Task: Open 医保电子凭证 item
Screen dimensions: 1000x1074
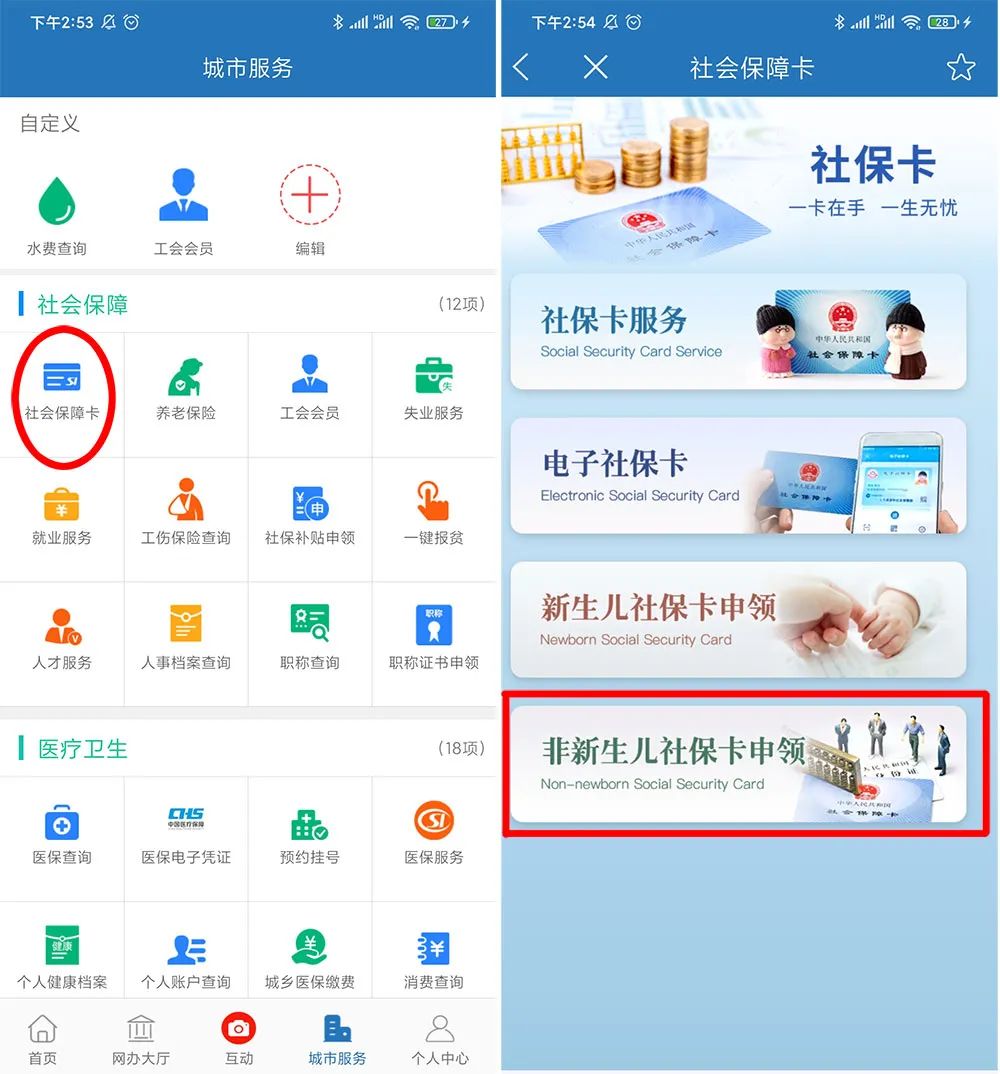Action: [x=186, y=835]
